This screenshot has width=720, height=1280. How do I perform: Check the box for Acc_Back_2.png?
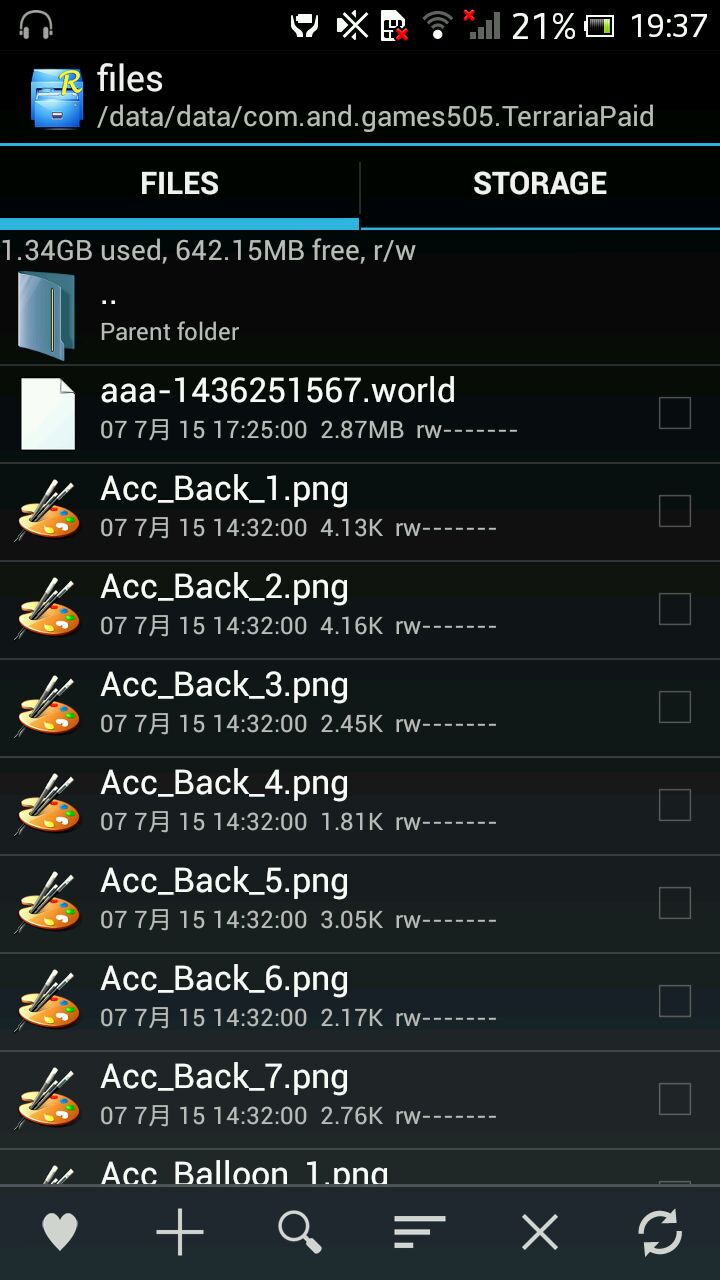click(675, 609)
